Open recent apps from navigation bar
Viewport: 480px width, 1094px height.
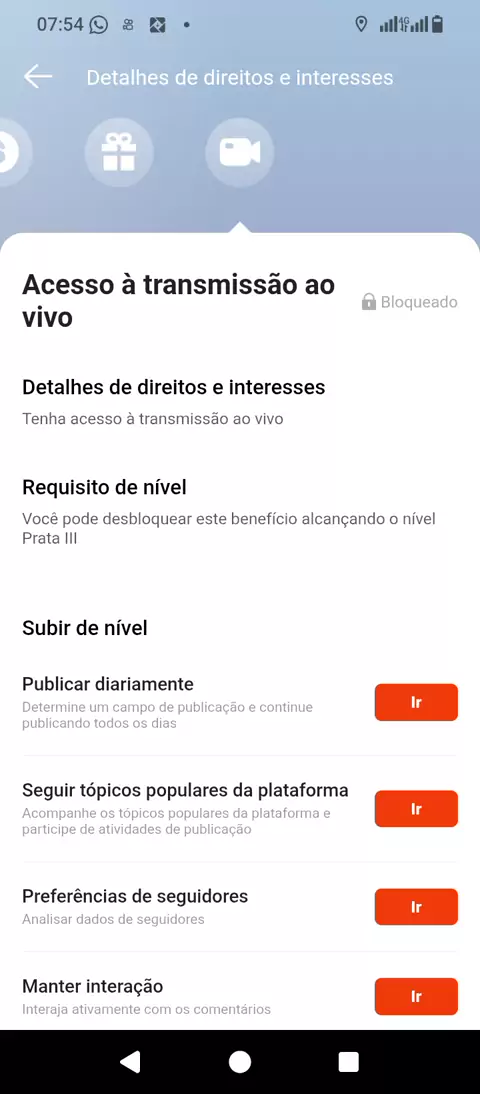(x=348, y=1062)
